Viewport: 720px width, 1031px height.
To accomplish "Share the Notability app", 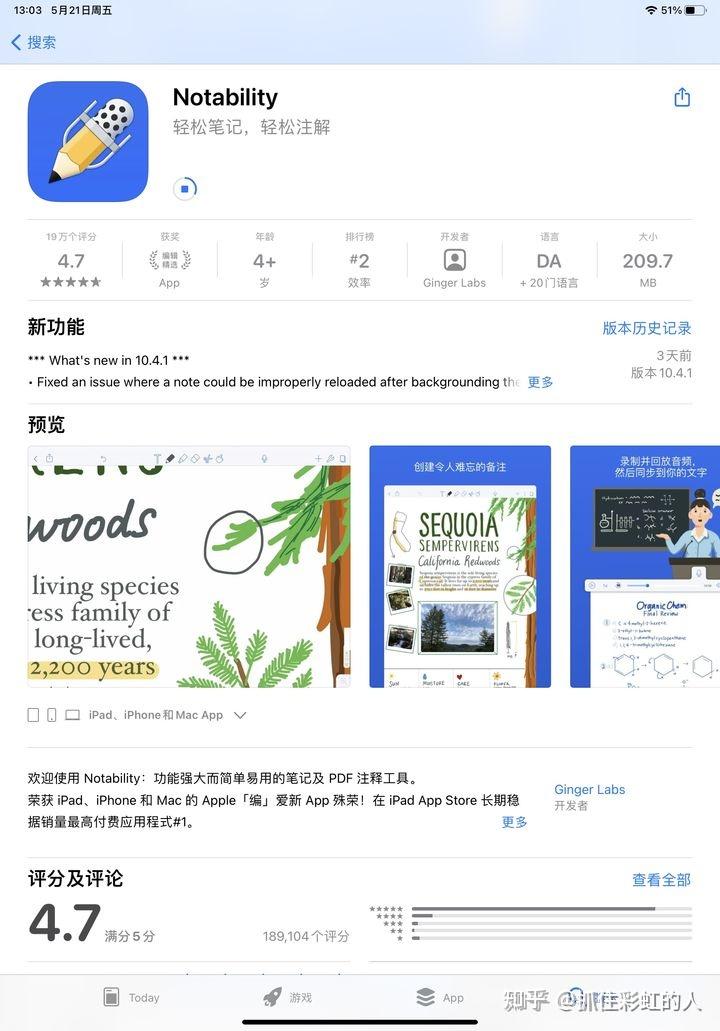I will (x=682, y=97).
